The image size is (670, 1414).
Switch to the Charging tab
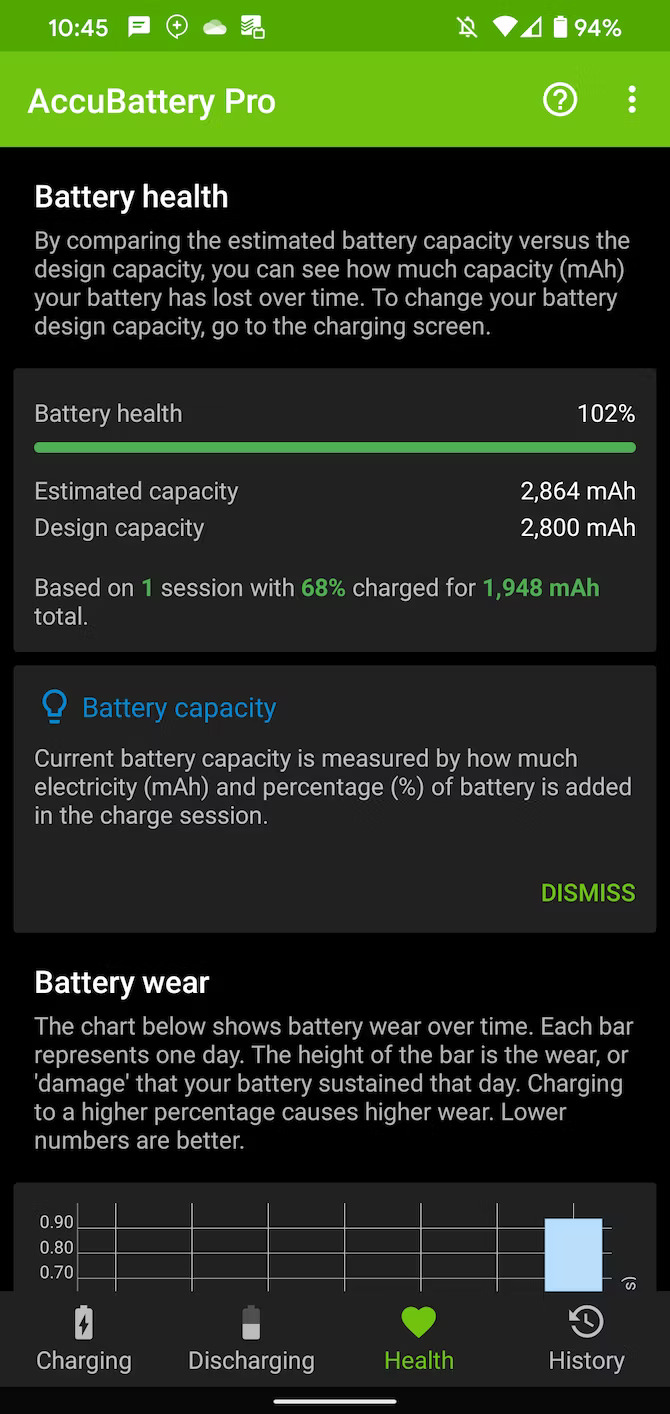pyautogui.click(x=84, y=1338)
